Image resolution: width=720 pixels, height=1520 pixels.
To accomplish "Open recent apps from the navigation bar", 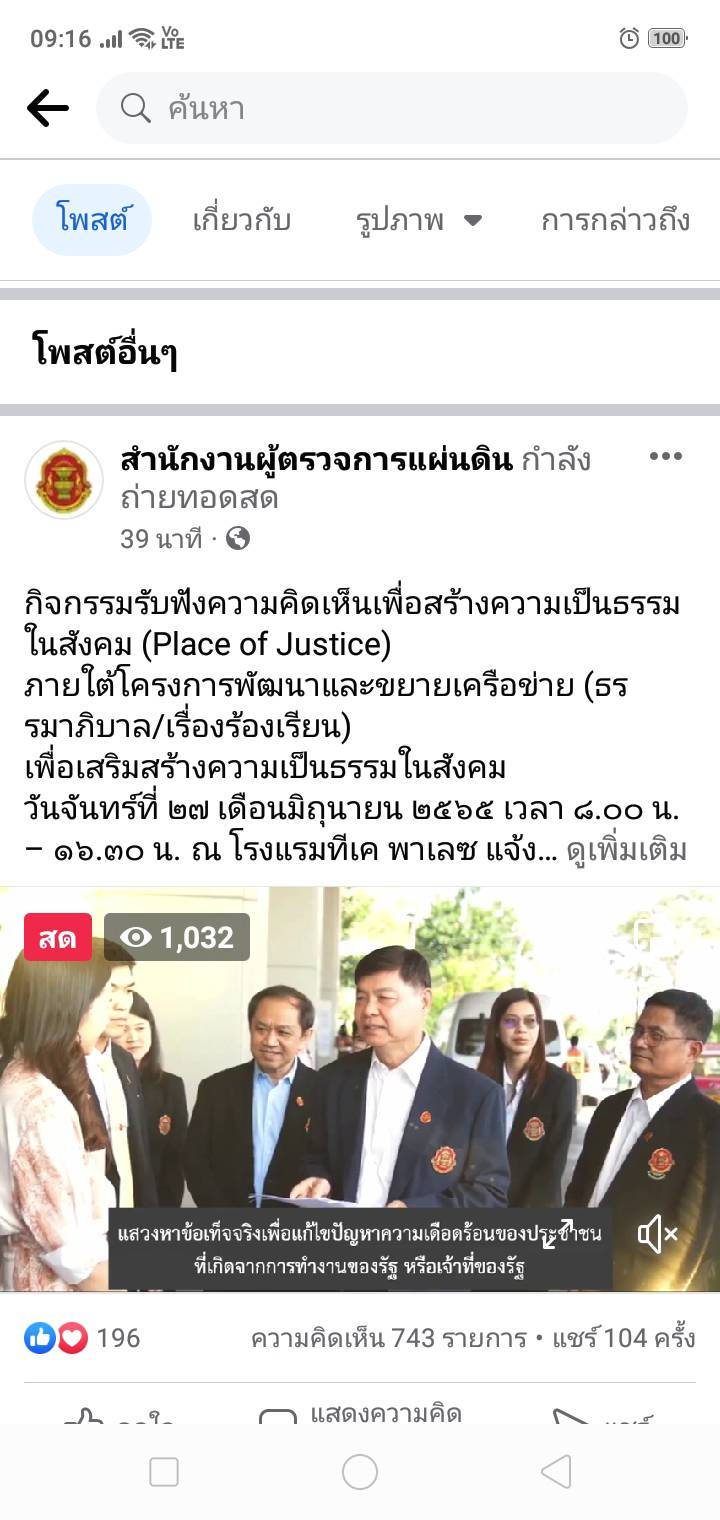I will tap(164, 1471).
